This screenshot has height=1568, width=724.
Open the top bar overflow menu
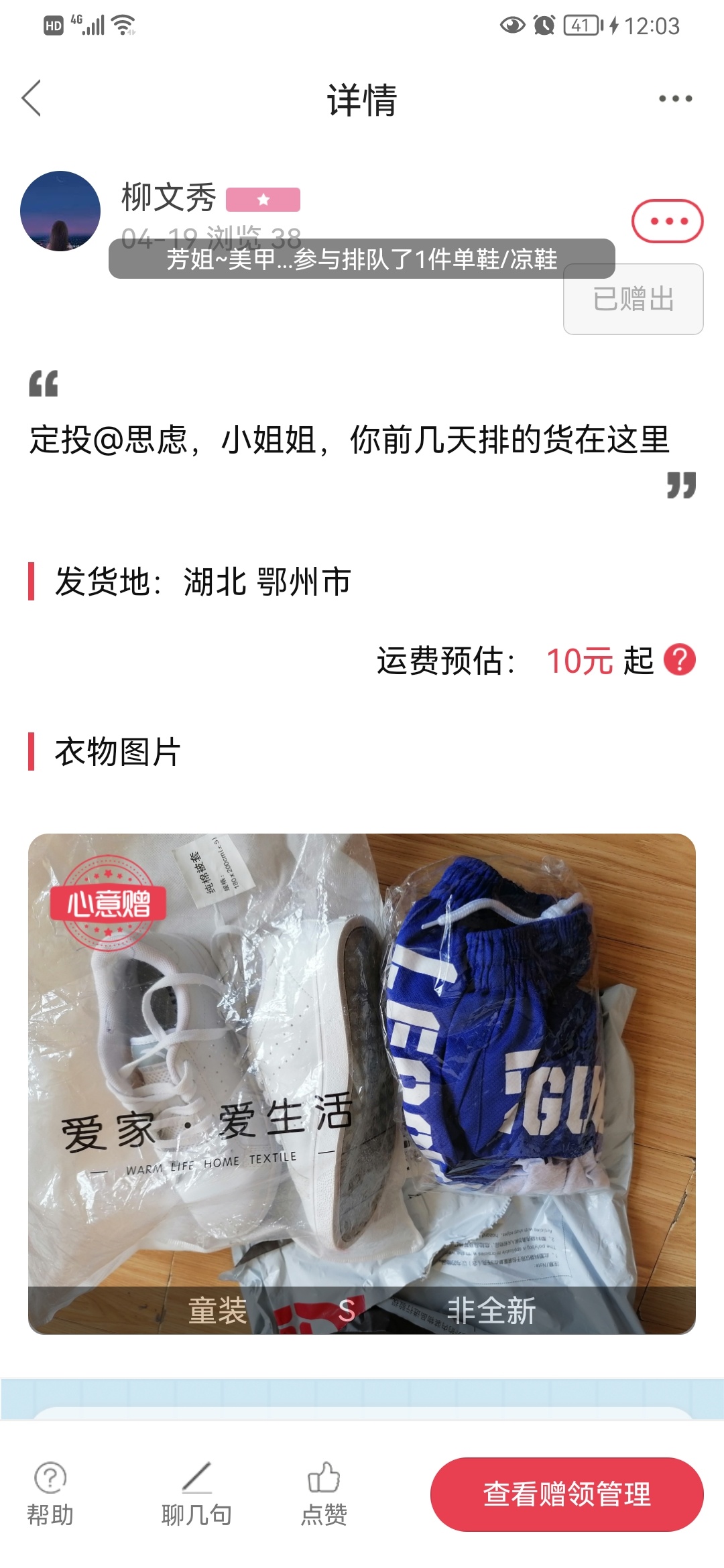click(x=675, y=99)
